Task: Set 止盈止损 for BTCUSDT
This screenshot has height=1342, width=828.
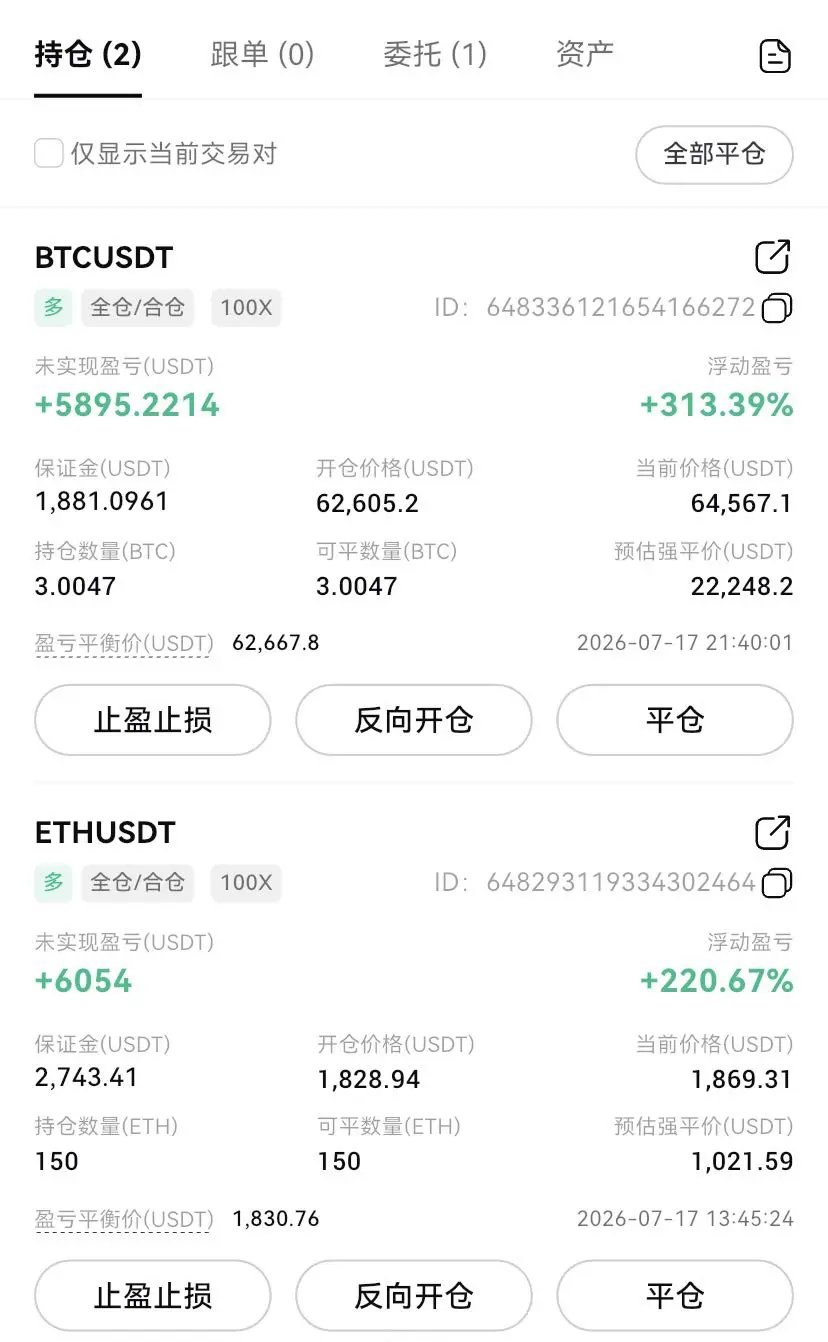Action: [153, 720]
